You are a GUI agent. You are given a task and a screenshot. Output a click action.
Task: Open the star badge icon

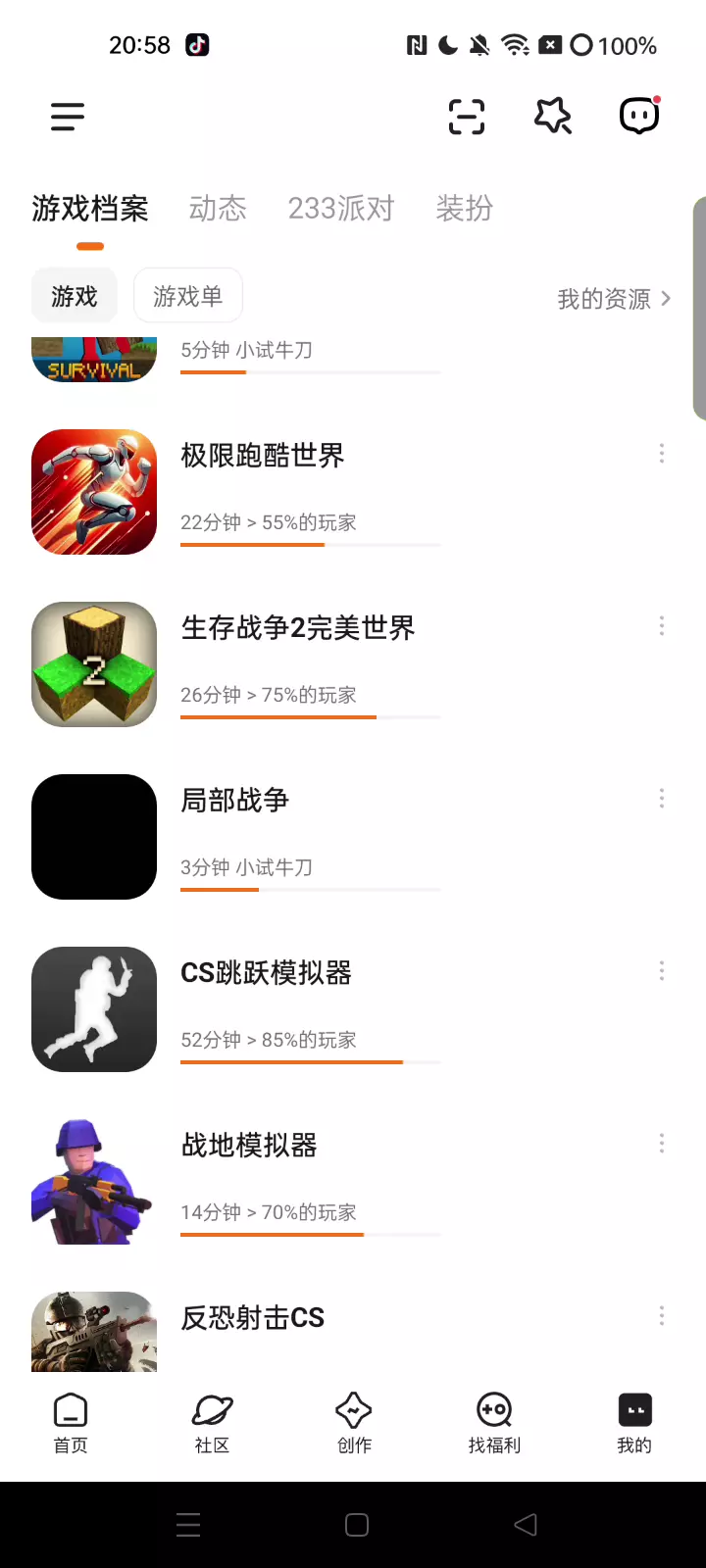pos(553,117)
